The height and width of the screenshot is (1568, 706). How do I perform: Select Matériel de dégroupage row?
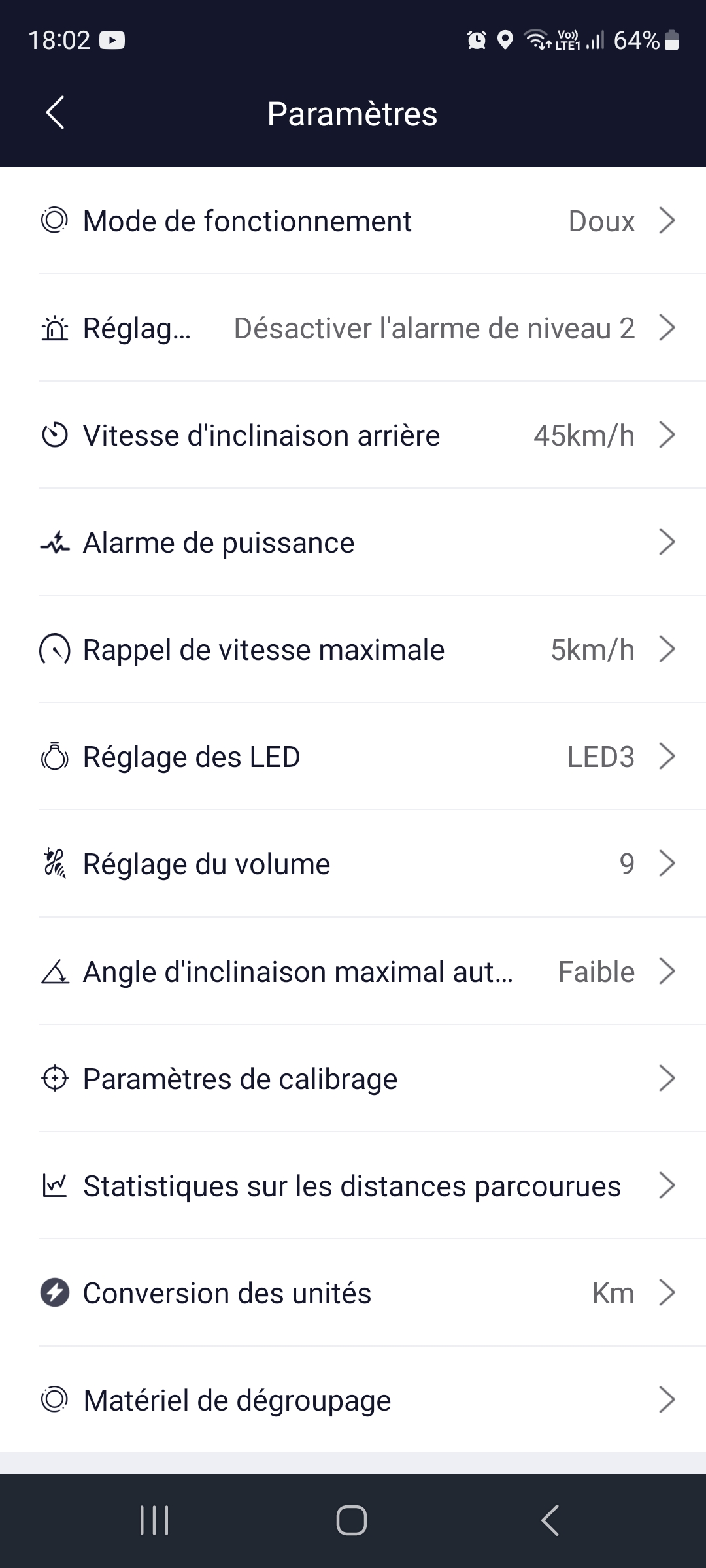pyautogui.click(x=353, y=1400)
